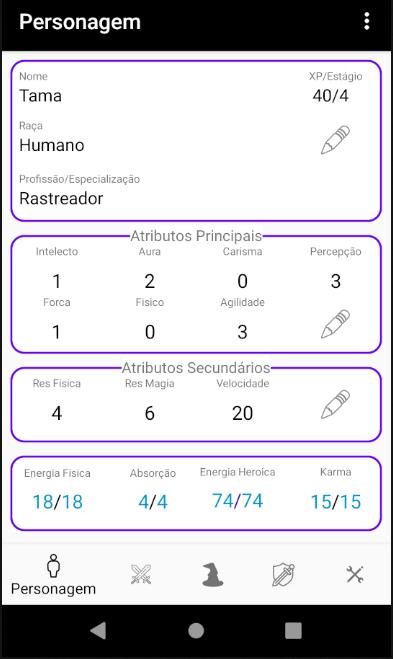Open the wizard hat tab

[212, 575]
